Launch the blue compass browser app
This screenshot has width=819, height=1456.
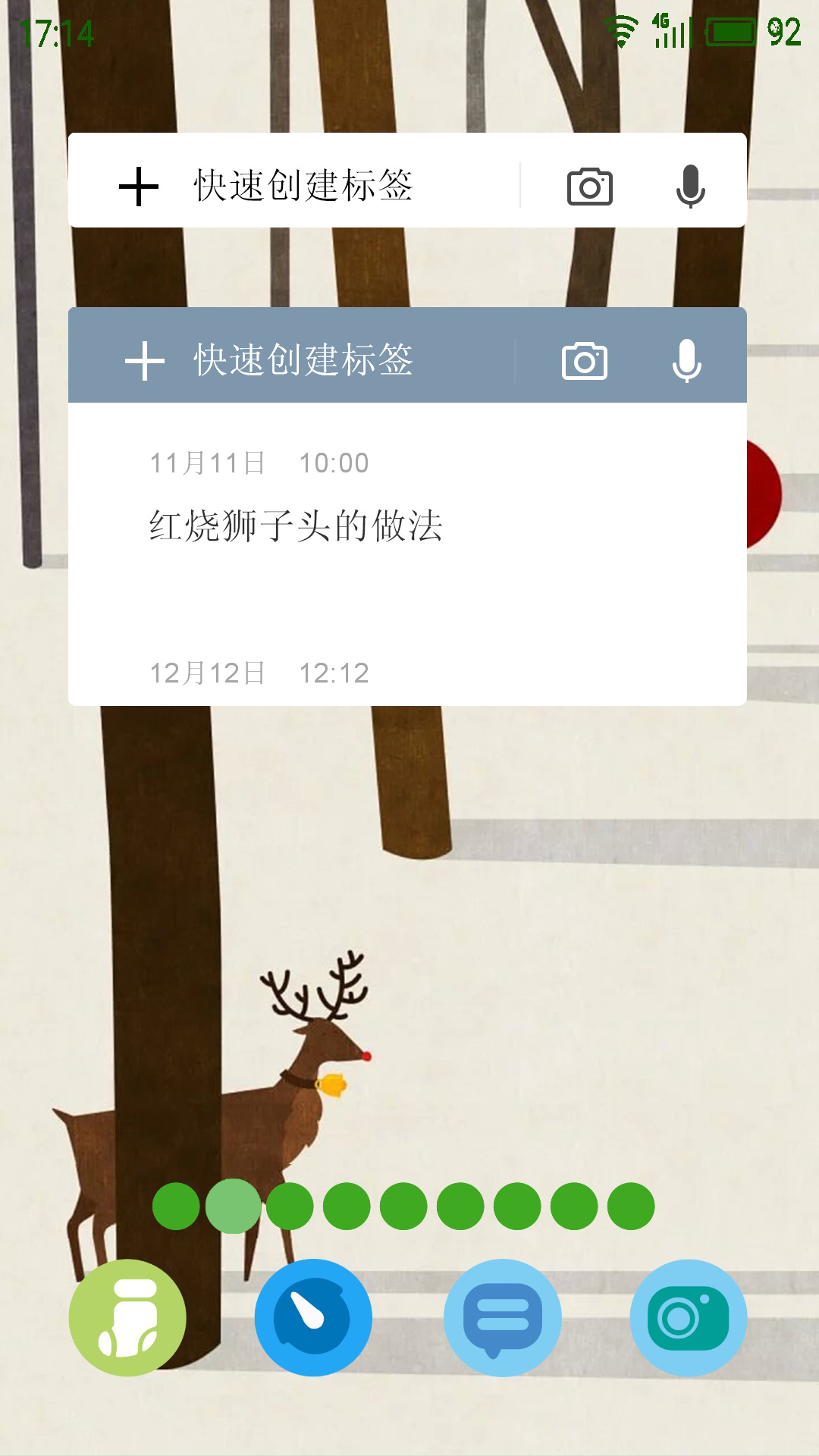[313, 1318]
